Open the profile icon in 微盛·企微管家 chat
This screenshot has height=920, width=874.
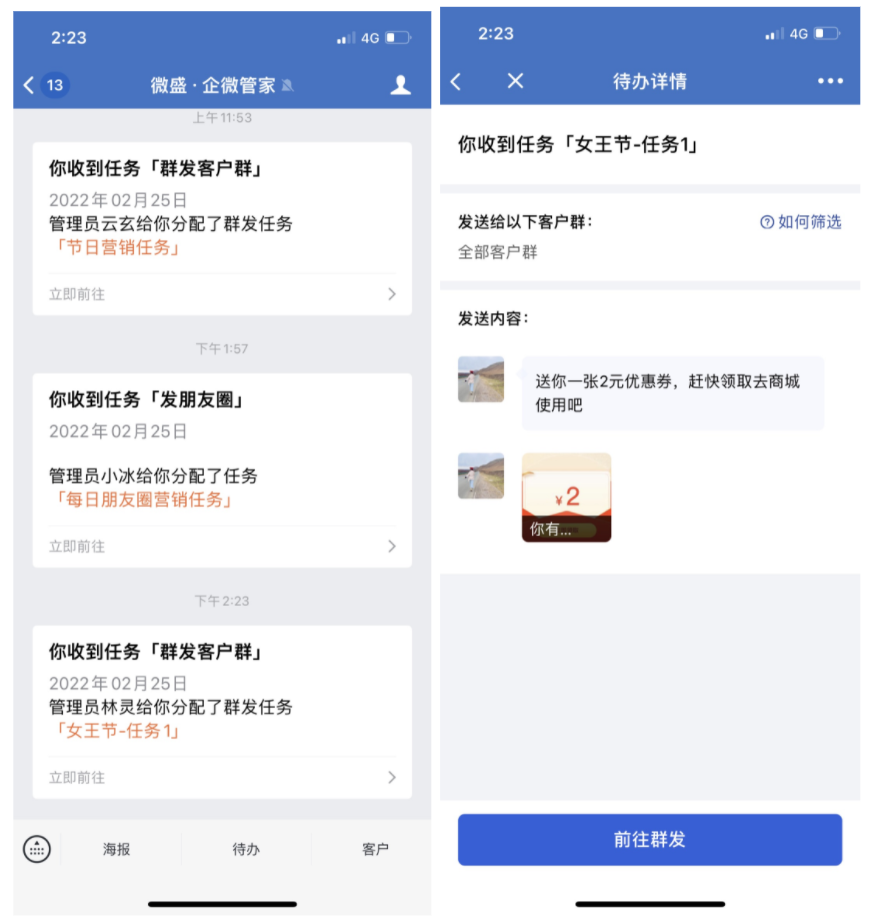pos(400,85)
